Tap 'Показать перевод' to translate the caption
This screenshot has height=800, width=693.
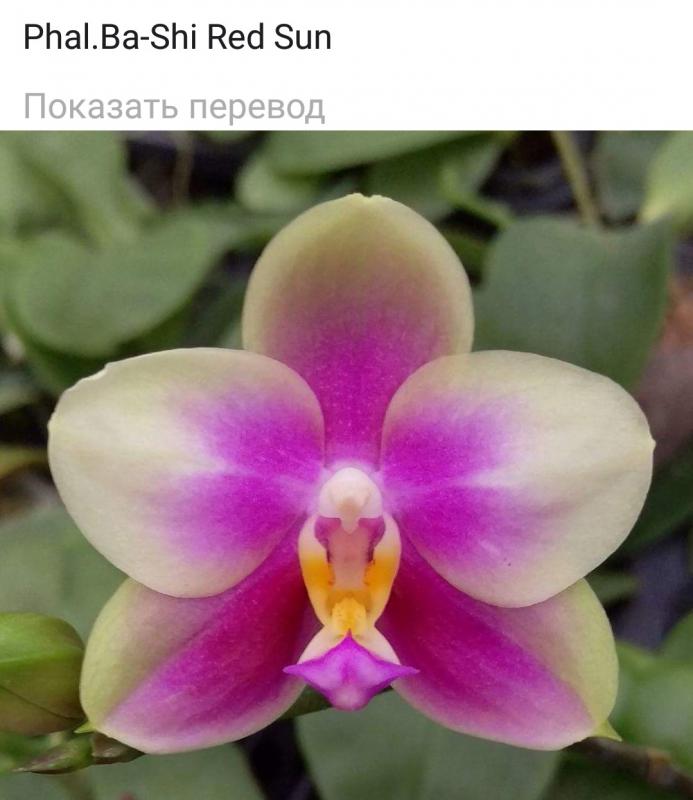pos(174,107)
